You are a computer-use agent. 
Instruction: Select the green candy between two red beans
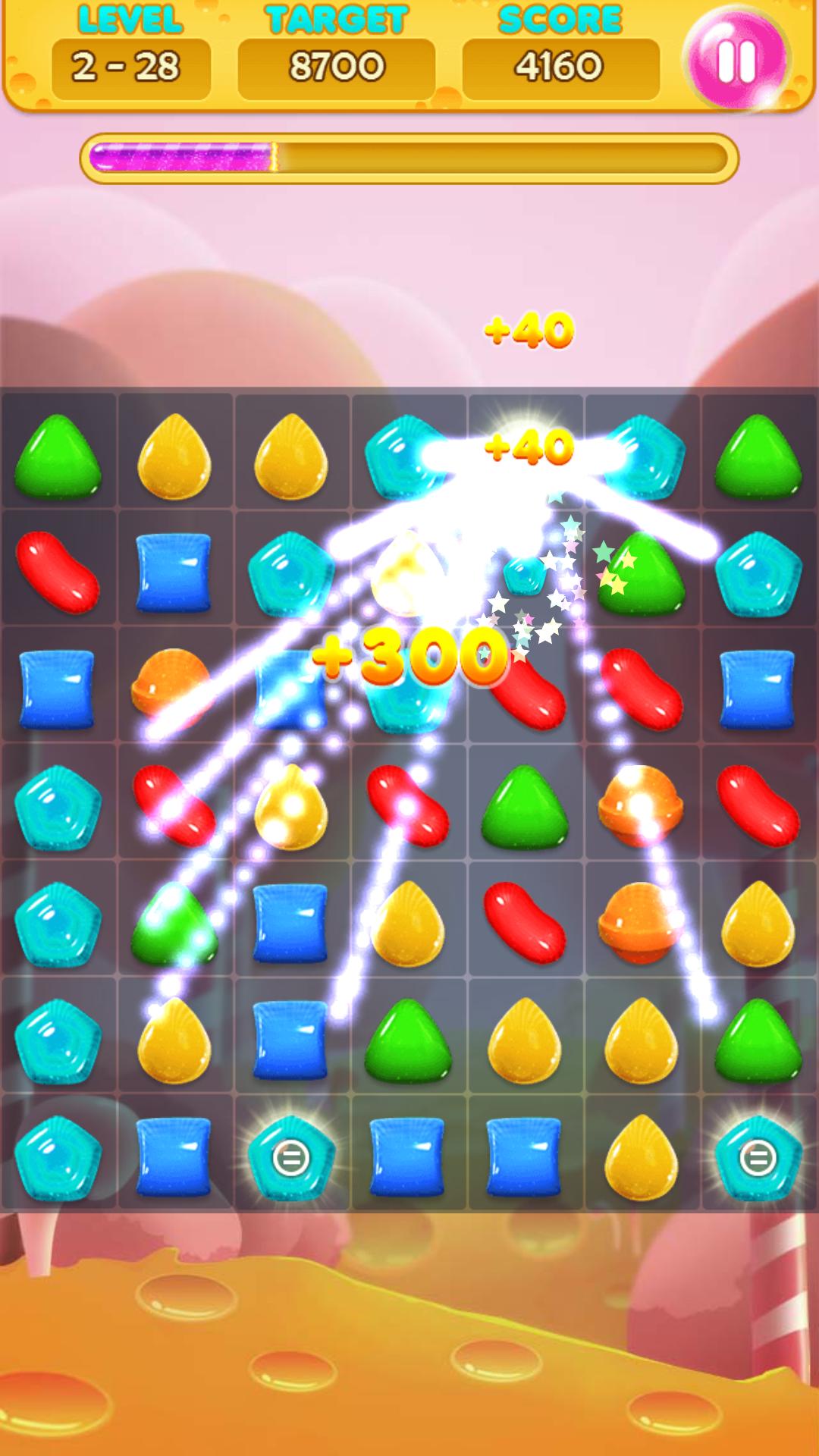525,805
